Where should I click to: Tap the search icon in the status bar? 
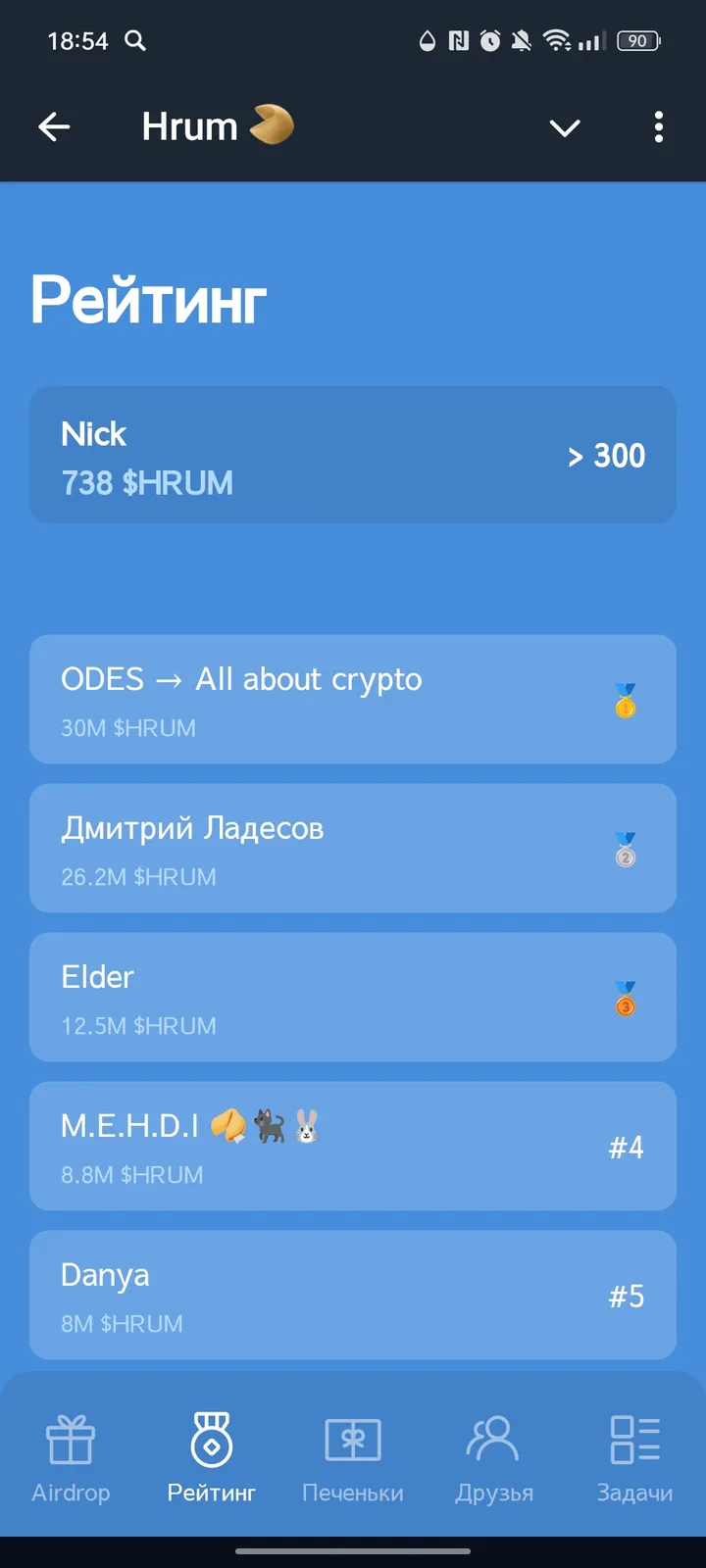(135, 41)
